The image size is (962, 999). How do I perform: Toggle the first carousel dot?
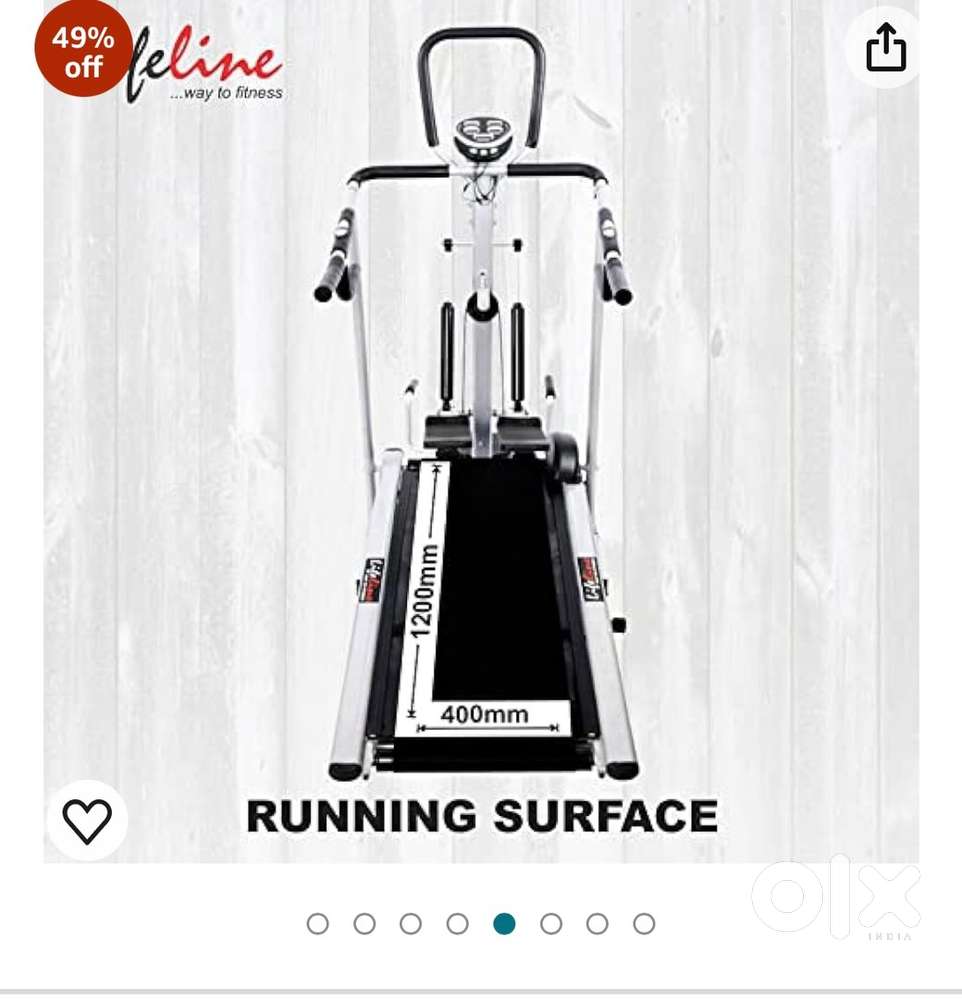click(320, 925)
